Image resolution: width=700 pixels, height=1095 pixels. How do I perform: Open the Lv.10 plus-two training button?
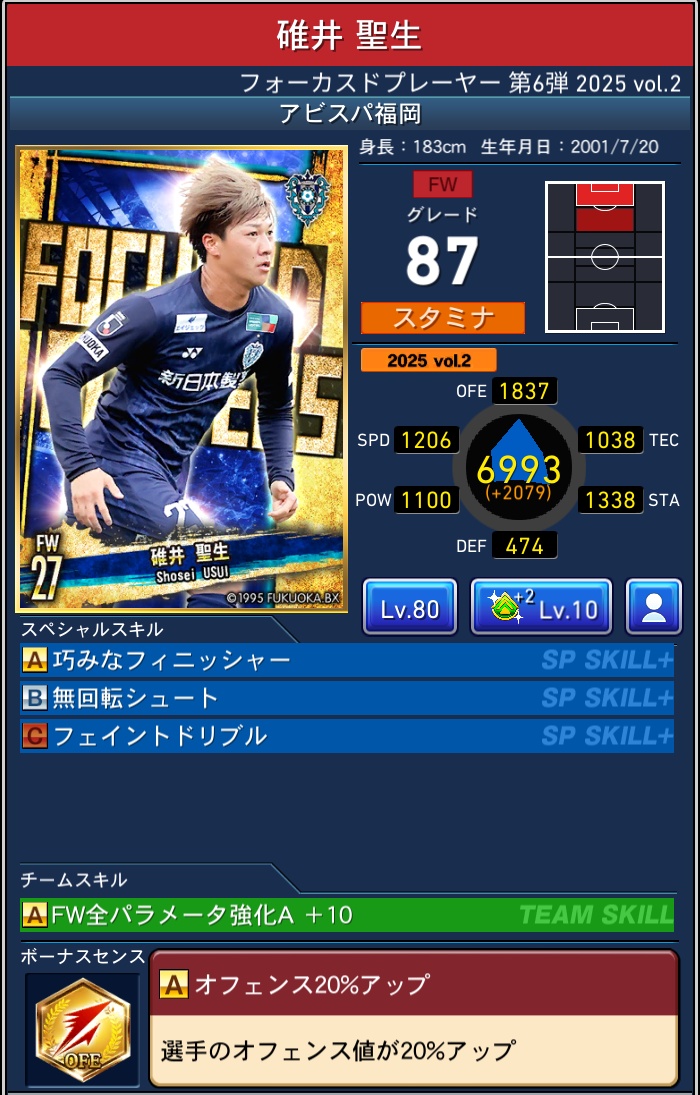pyautogui.click(x=540, y=607)
